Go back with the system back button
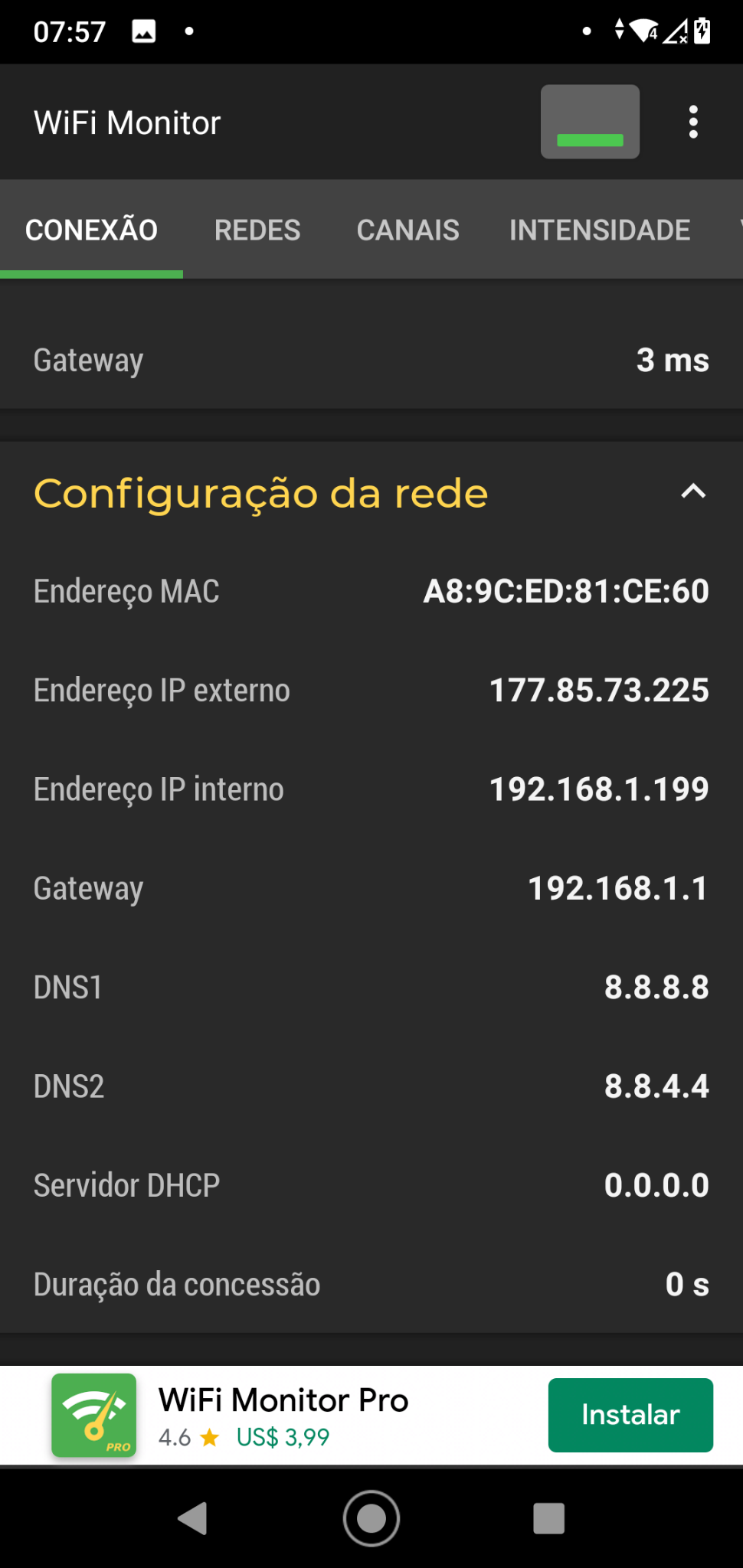 click(193, 1518)
